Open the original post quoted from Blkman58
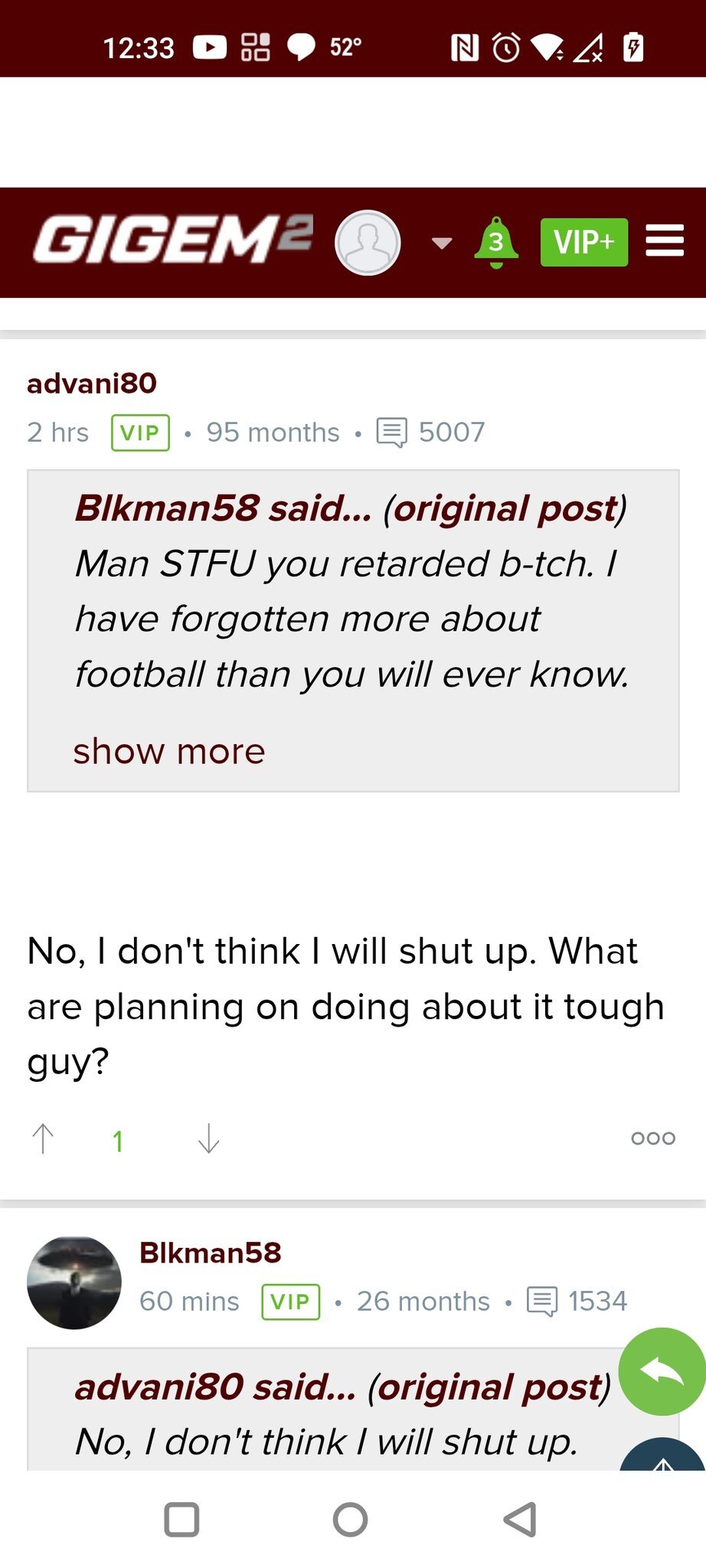 click(x=504, y=509)
